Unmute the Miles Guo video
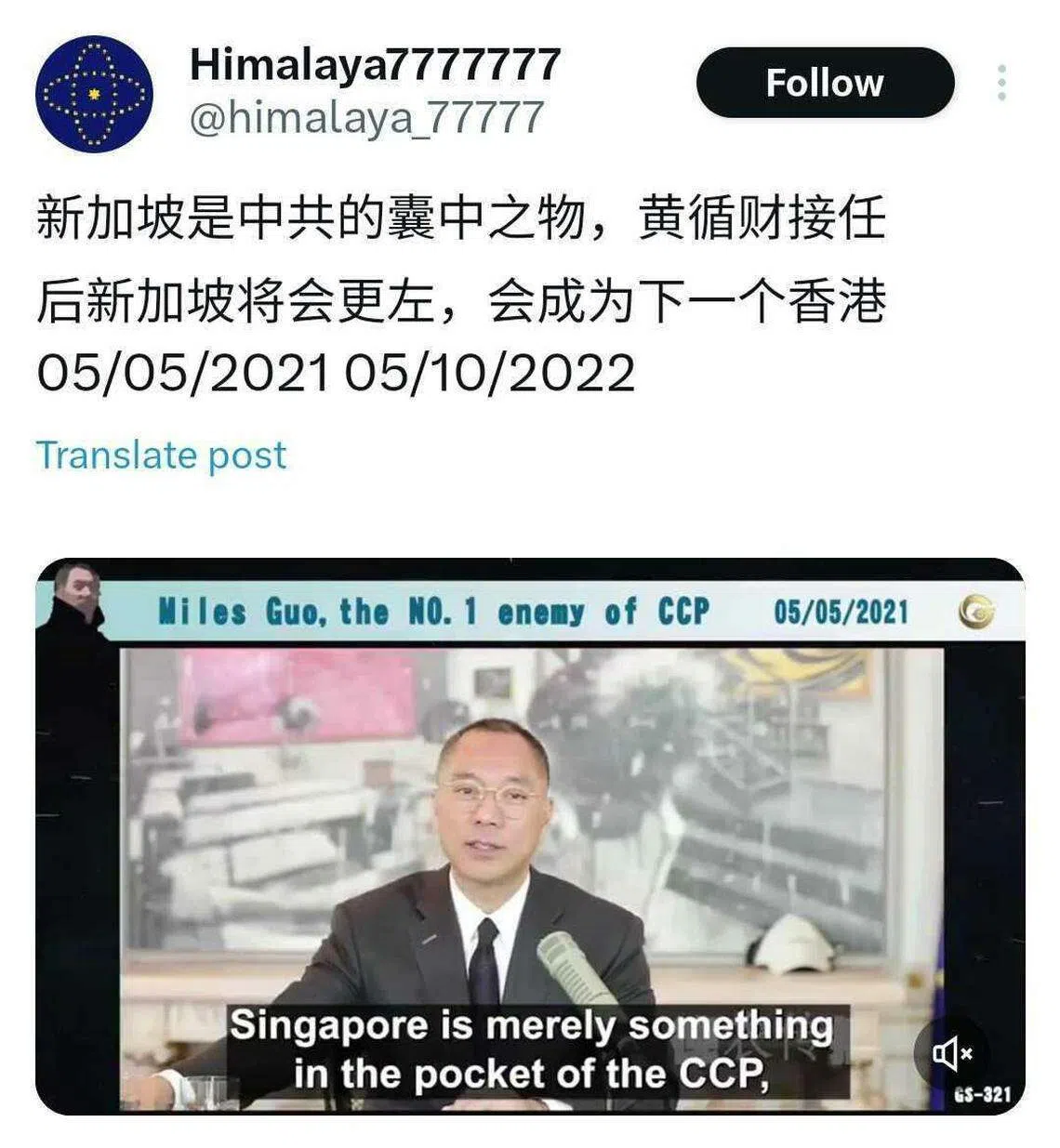Screen dimensions: 1060x1148 951,1053
